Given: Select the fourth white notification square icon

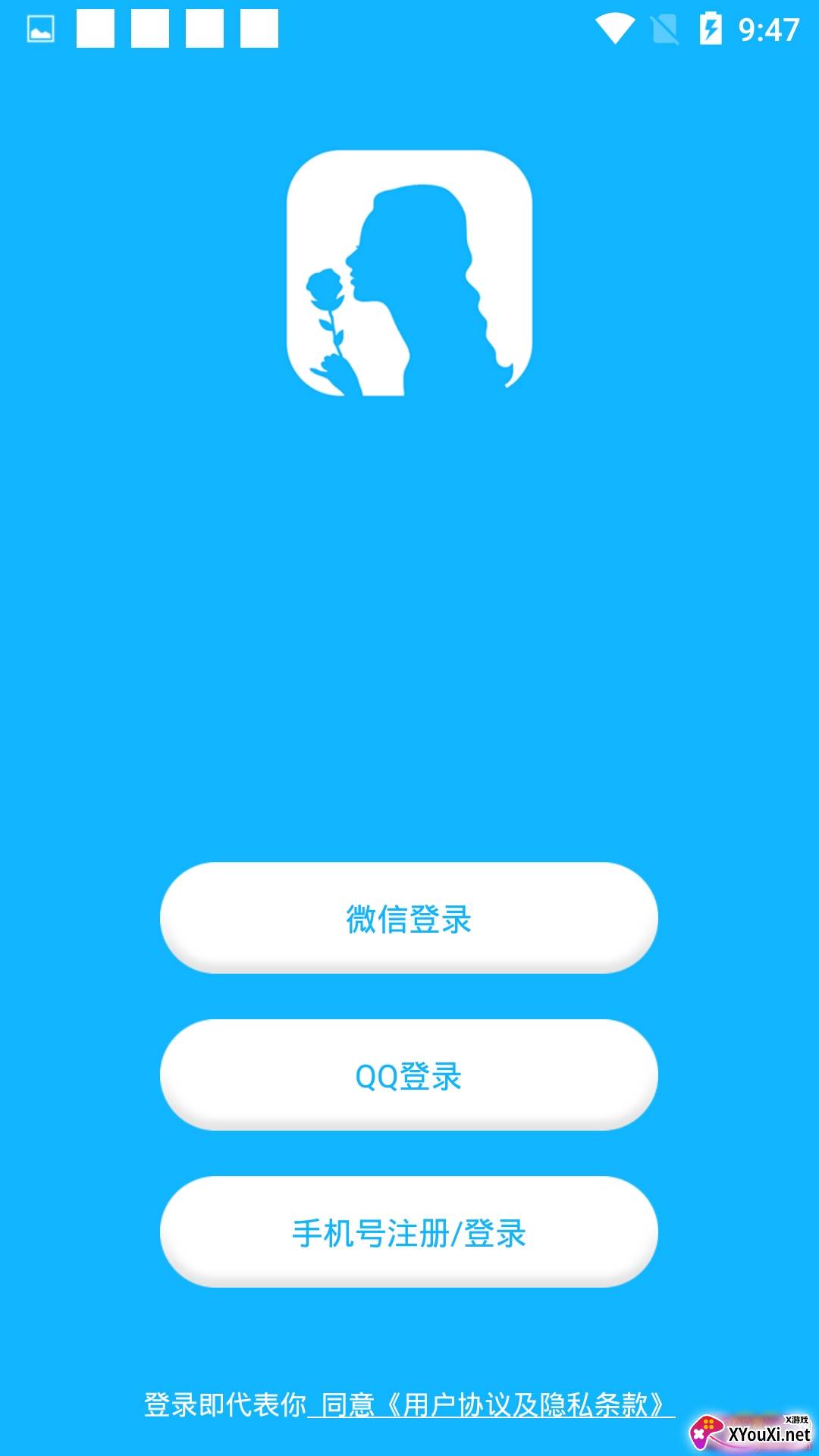Looking at the screenshot, I should click(x=258, y=30).
